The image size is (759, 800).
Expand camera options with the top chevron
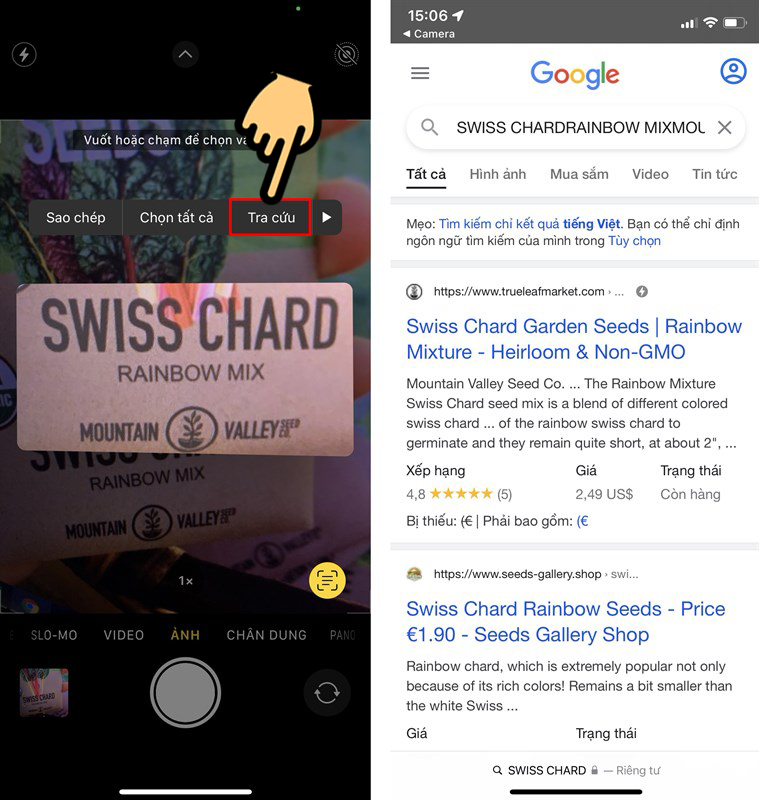185,55
